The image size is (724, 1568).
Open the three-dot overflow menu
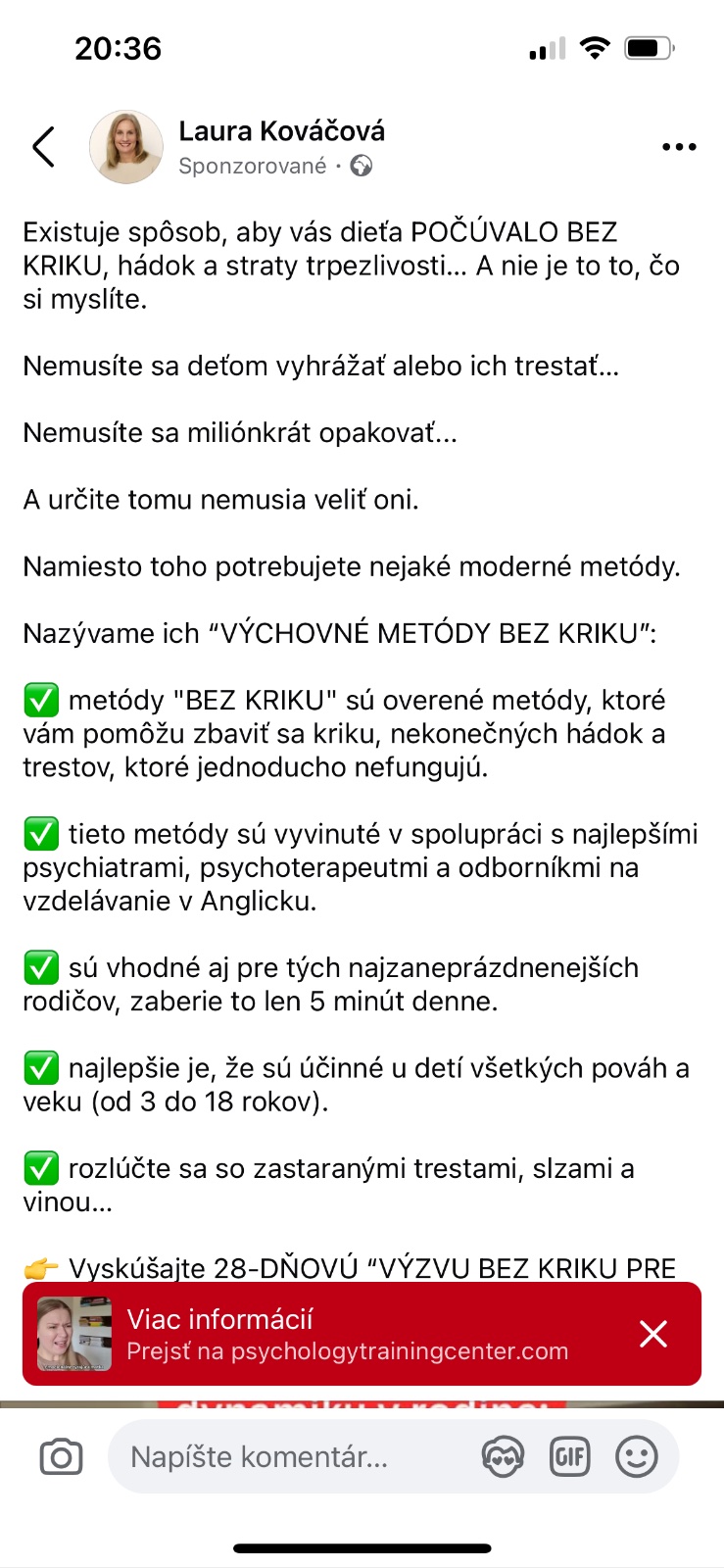click(x=678, y=147)
